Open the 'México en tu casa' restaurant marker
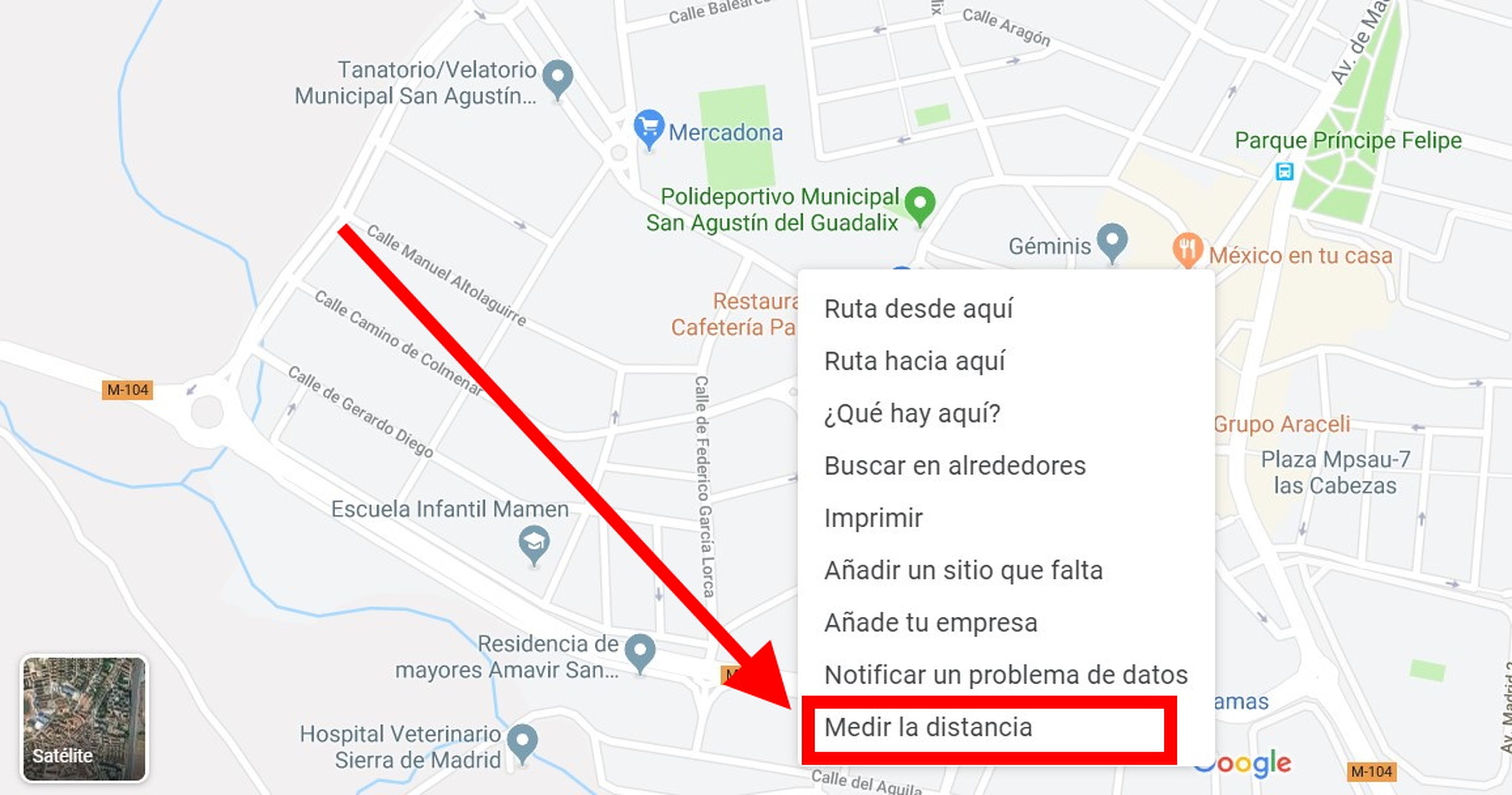The height and width of the screenshot is (795, 1512). coord(1188,249)
